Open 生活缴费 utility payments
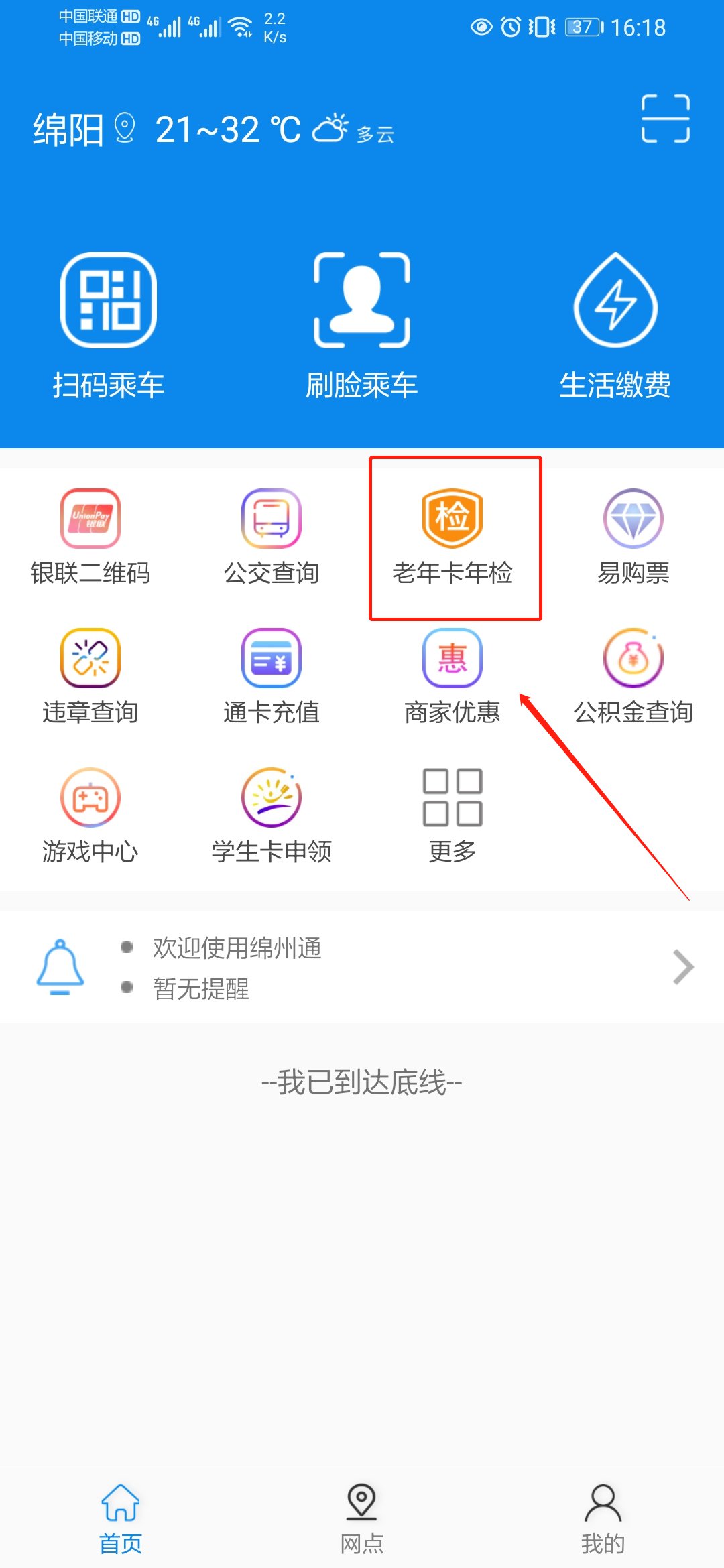This screenshot has width=724, height=1568. [615, 326]
